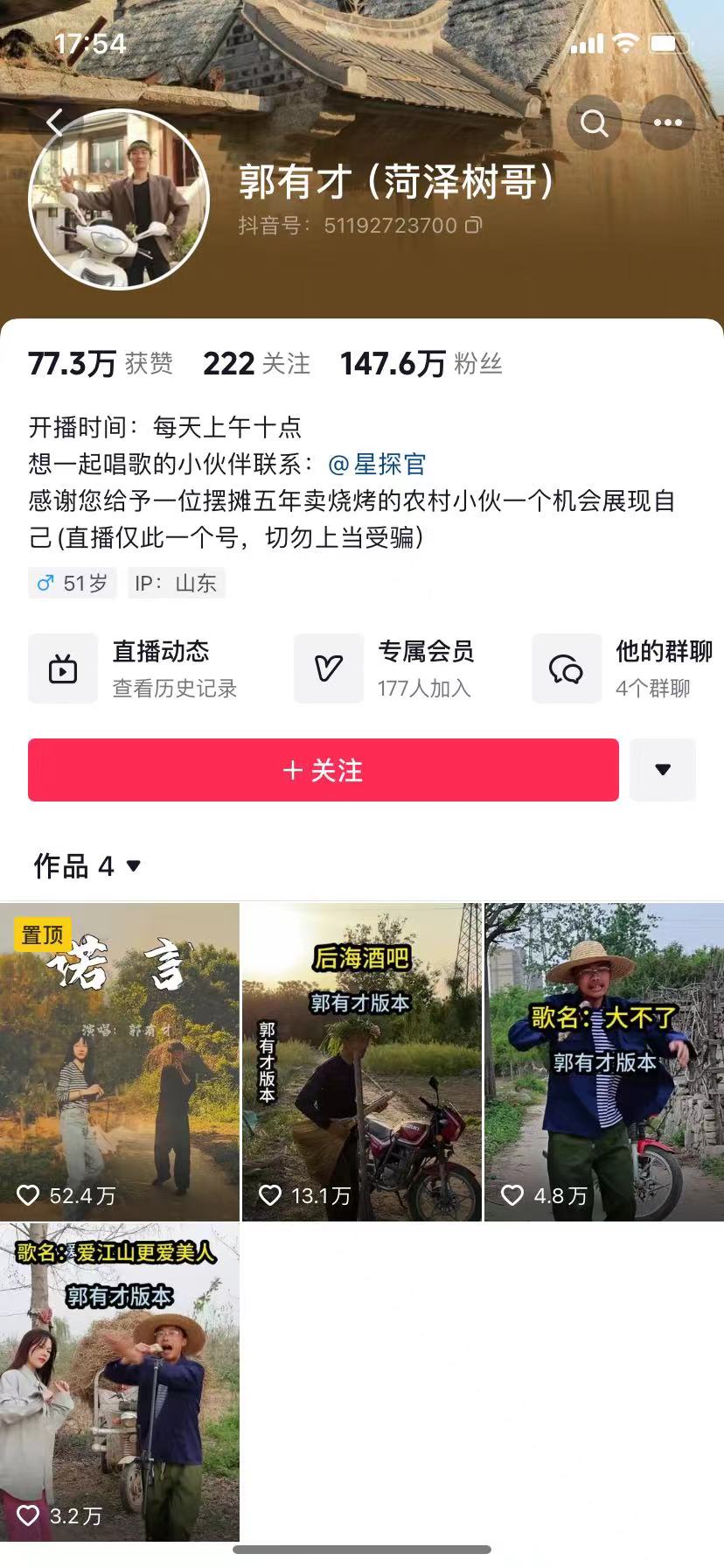Open the profile avatar photo
The image size is (724, 1568).
(119, 199)
